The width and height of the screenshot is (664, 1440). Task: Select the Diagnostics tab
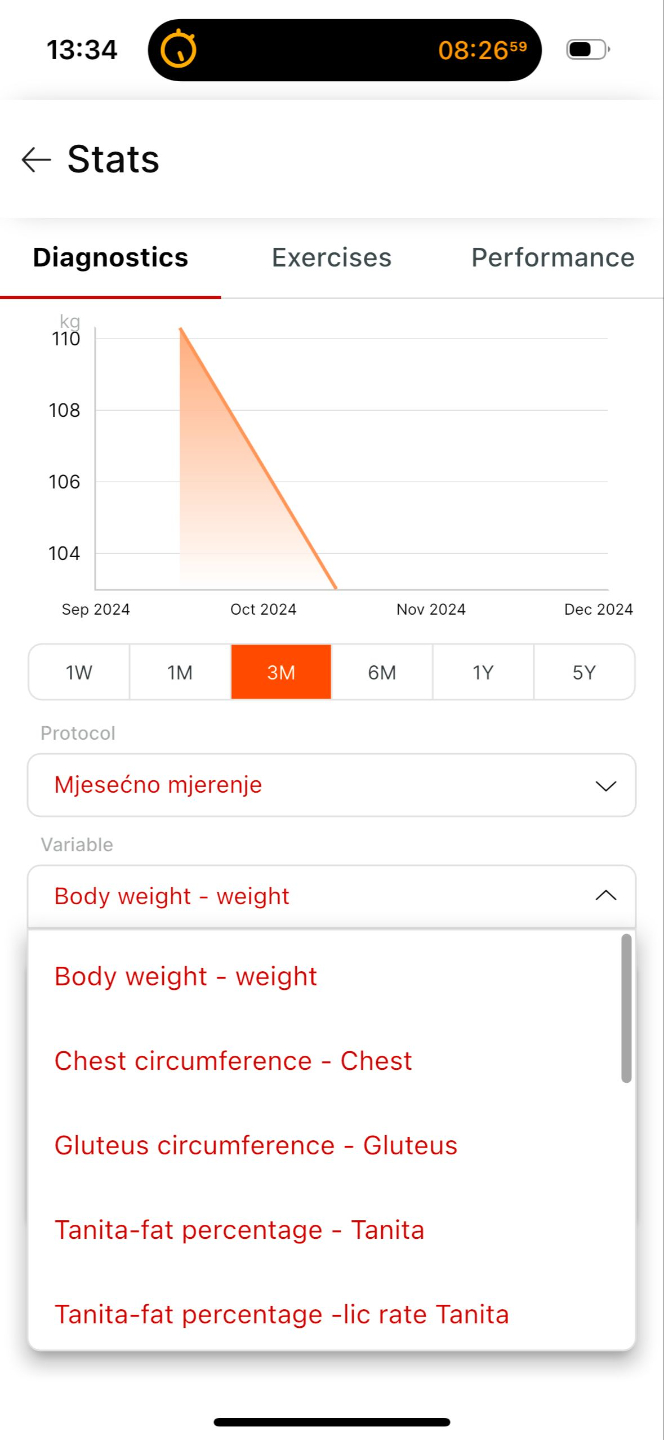[x=110, y=258]
